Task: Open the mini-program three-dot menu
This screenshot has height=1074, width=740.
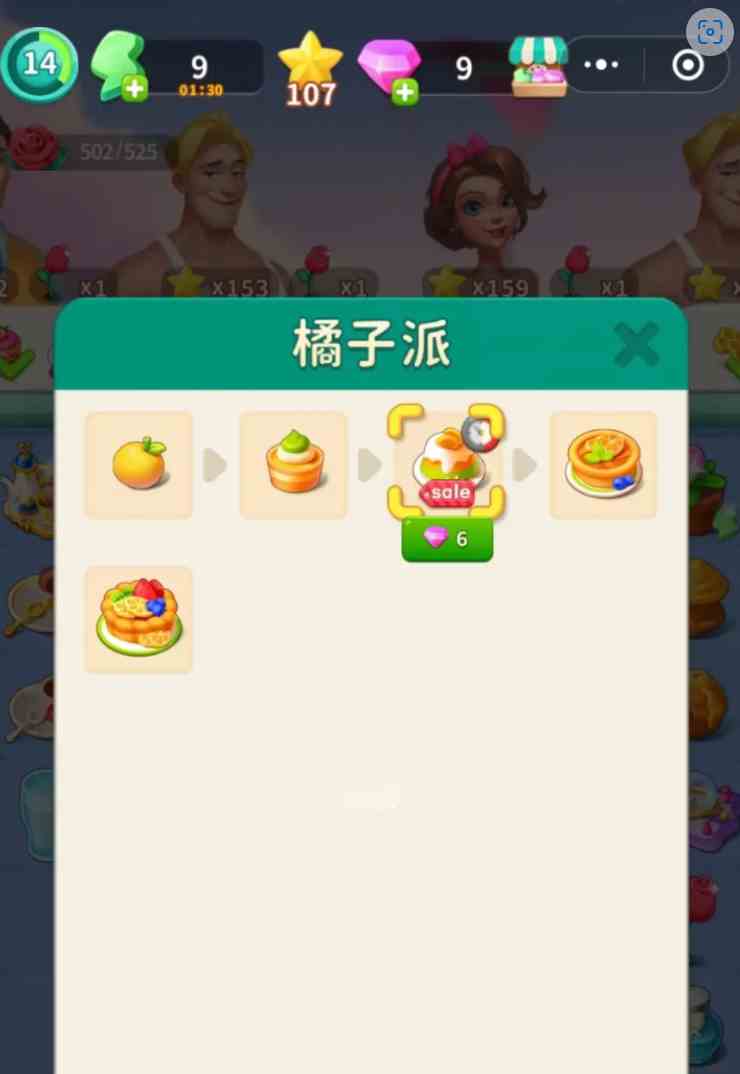Action: tap(601, 65)
